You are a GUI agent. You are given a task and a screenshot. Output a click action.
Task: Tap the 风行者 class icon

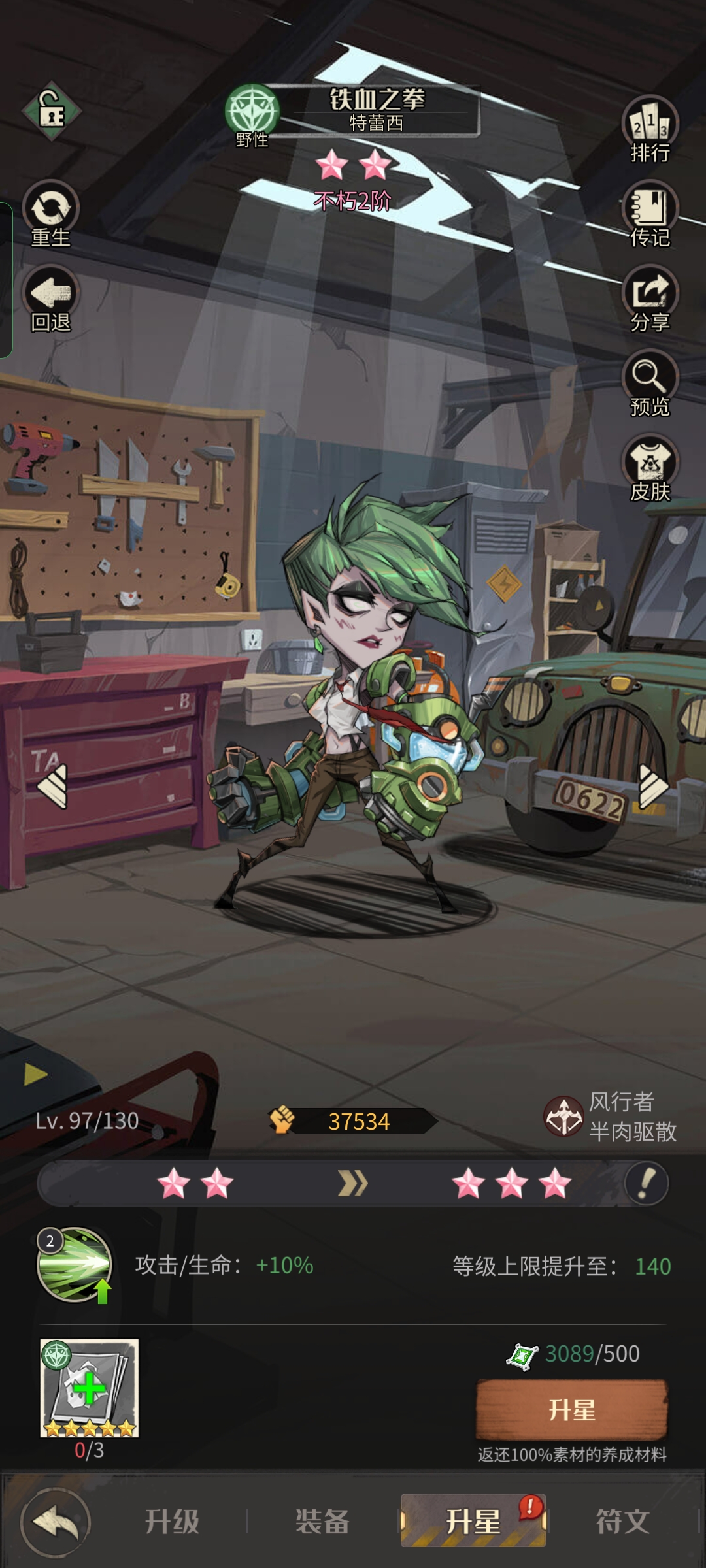pyautogui.click(x=563, y=1116)
